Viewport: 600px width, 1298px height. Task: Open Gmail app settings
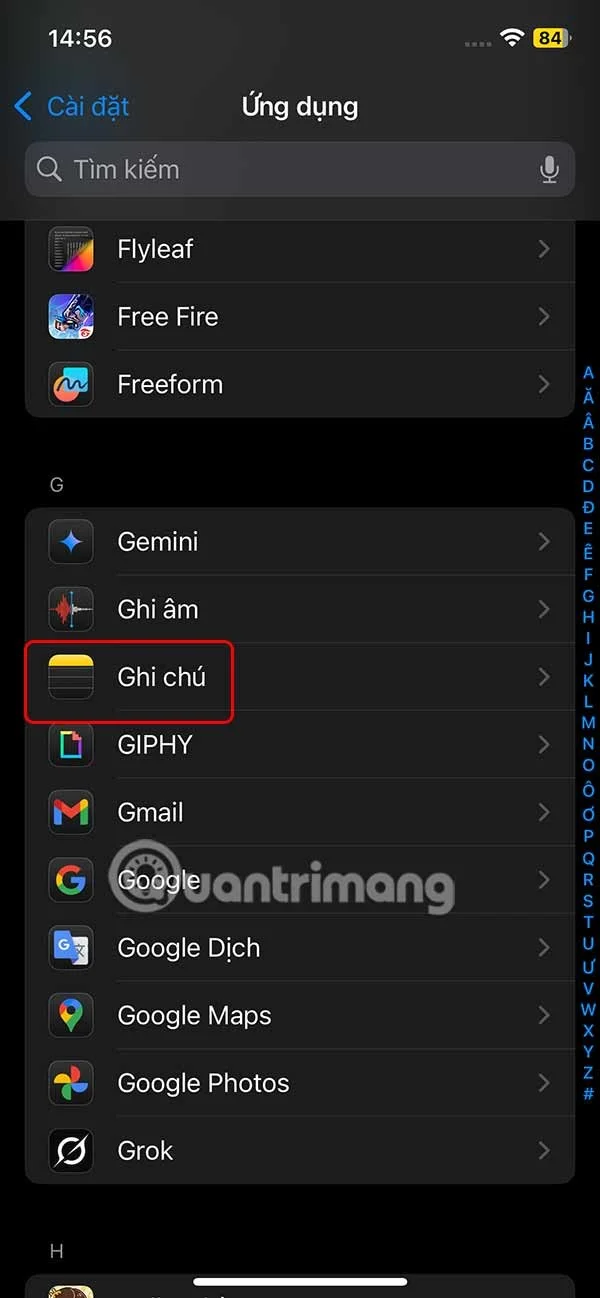point(300,812)
